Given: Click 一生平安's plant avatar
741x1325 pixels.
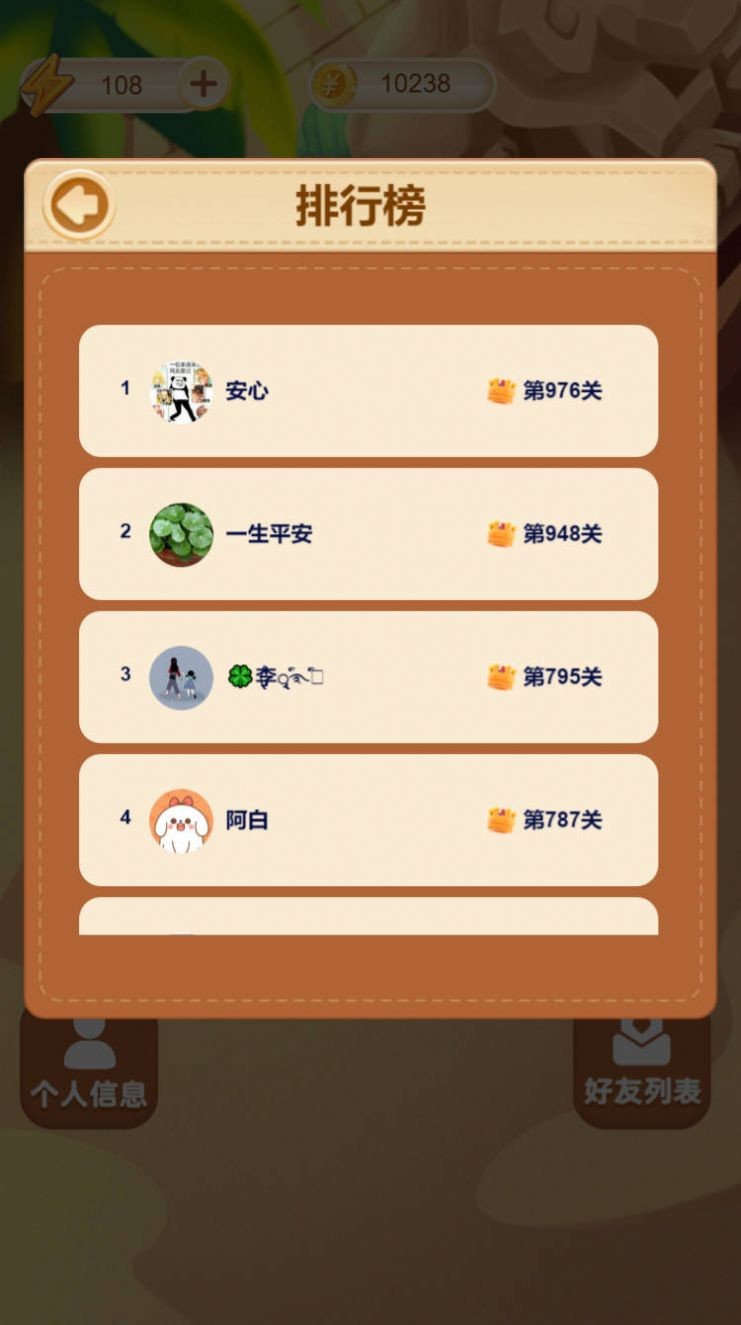Looking at the screenshot, I should pyautogui.click(x=182, y=535).
